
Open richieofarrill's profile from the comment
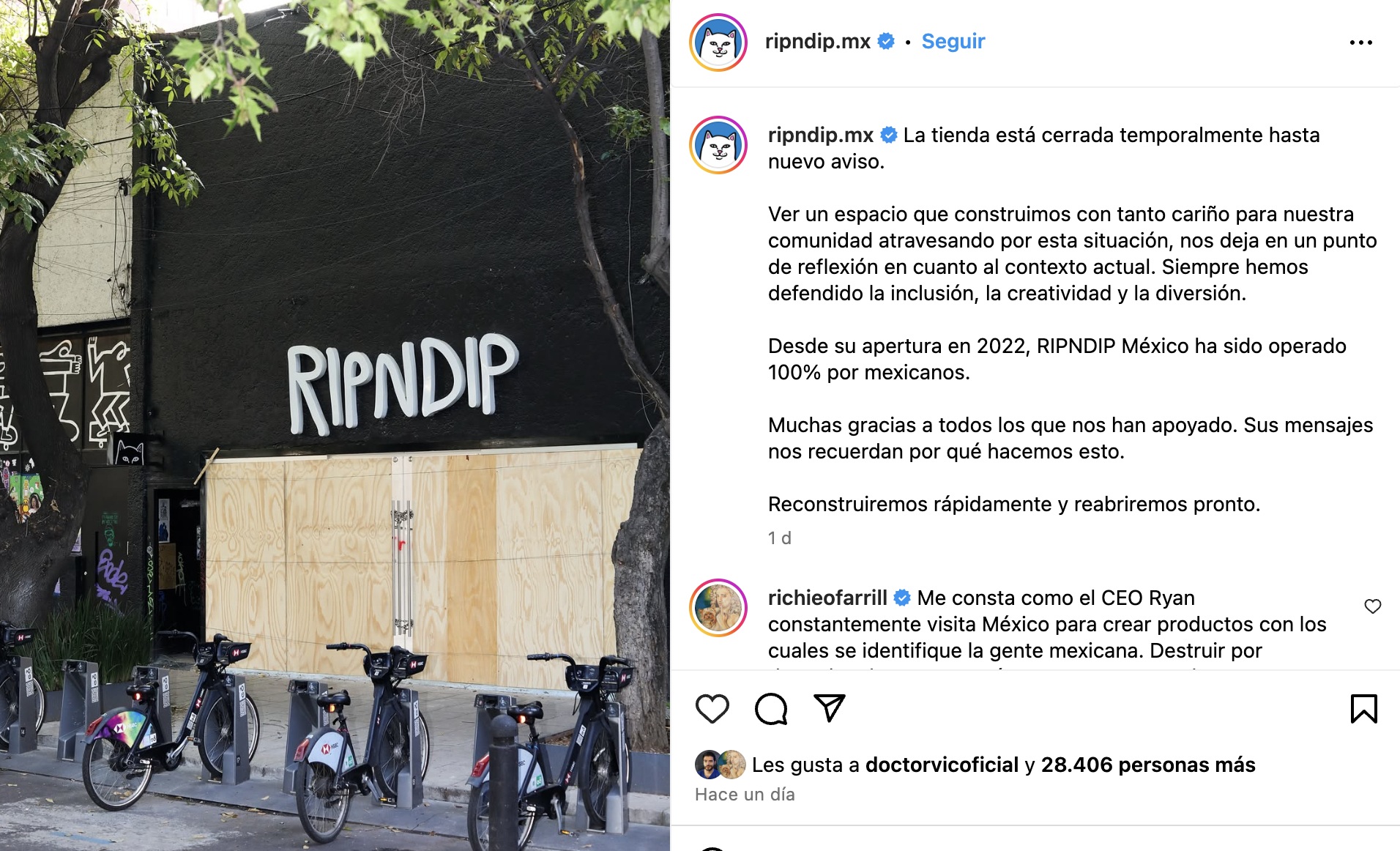tap(827, 598)
